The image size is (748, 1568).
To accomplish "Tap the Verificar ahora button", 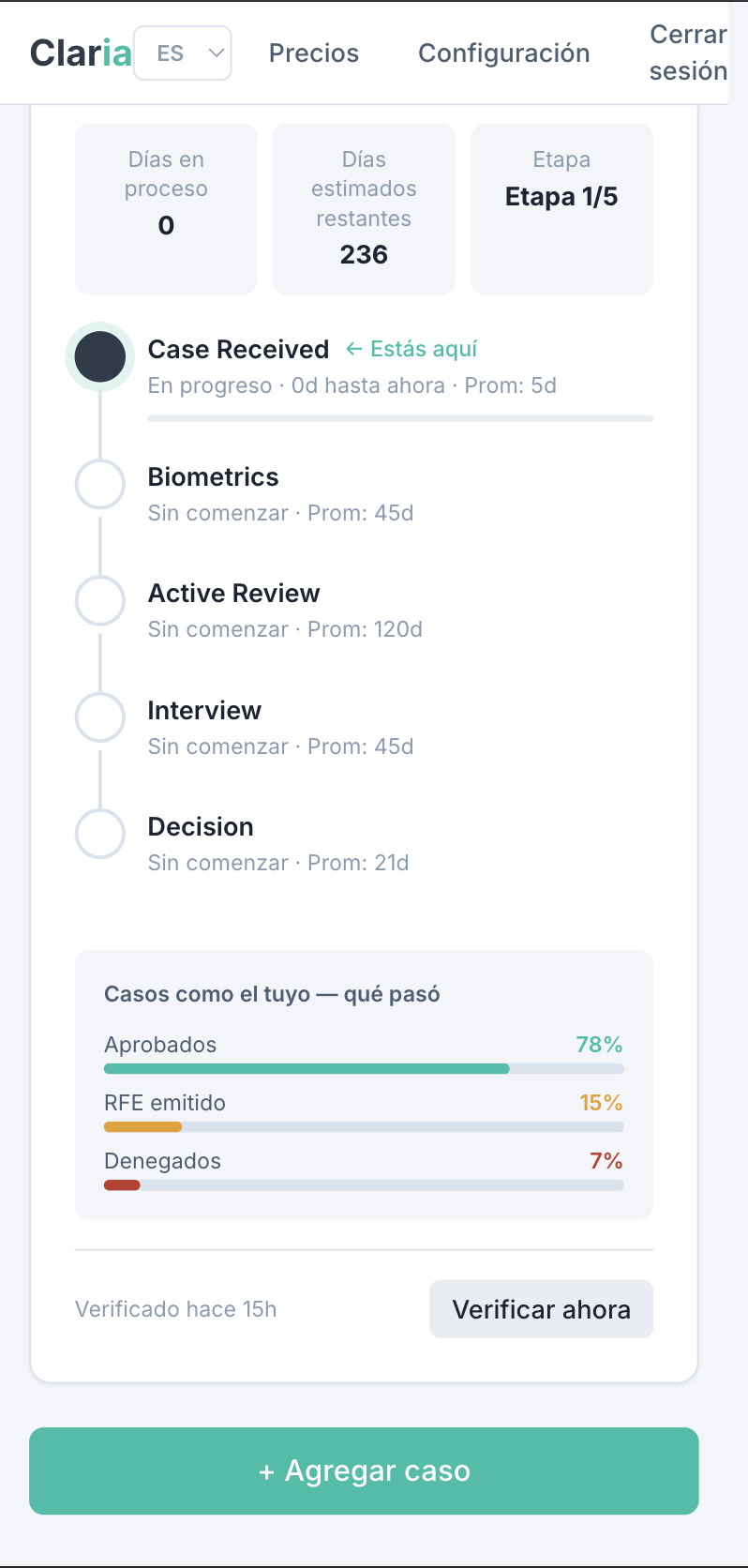I will coord(542,1309).
